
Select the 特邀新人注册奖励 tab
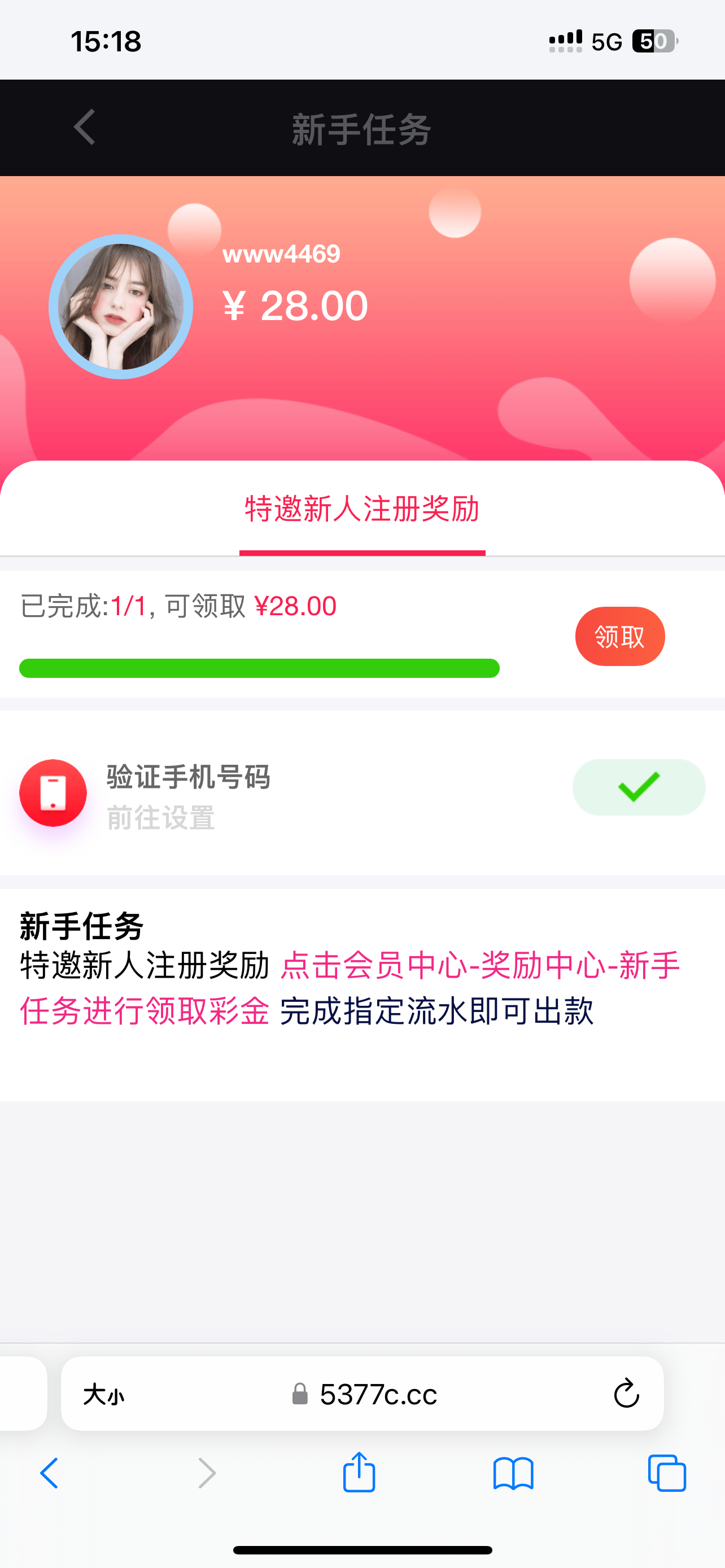[x=362, y=509]
